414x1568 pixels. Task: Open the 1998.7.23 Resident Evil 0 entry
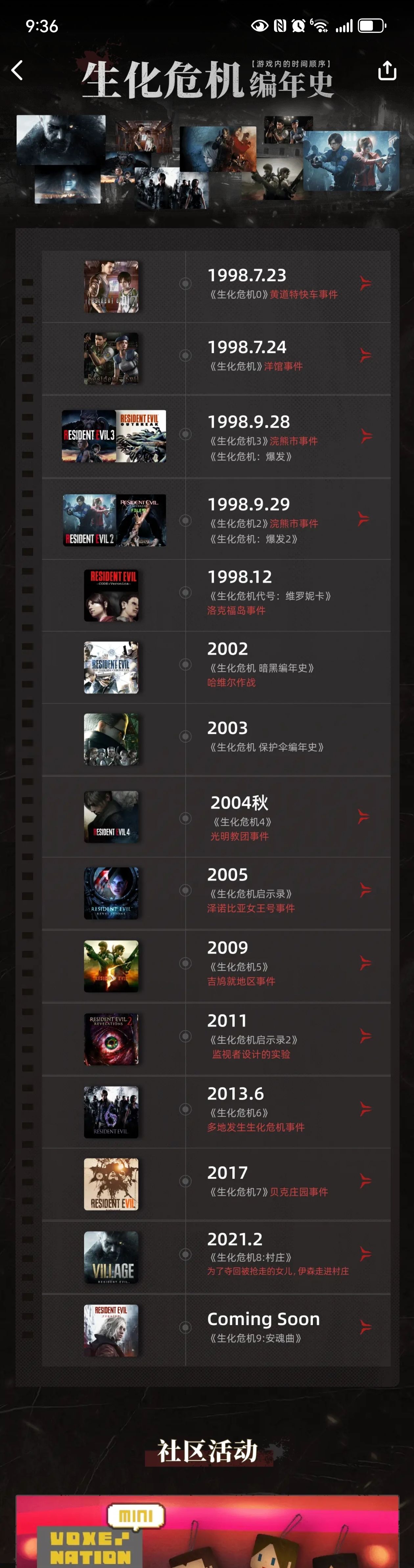pyautogui.click(x=216, y=286)
